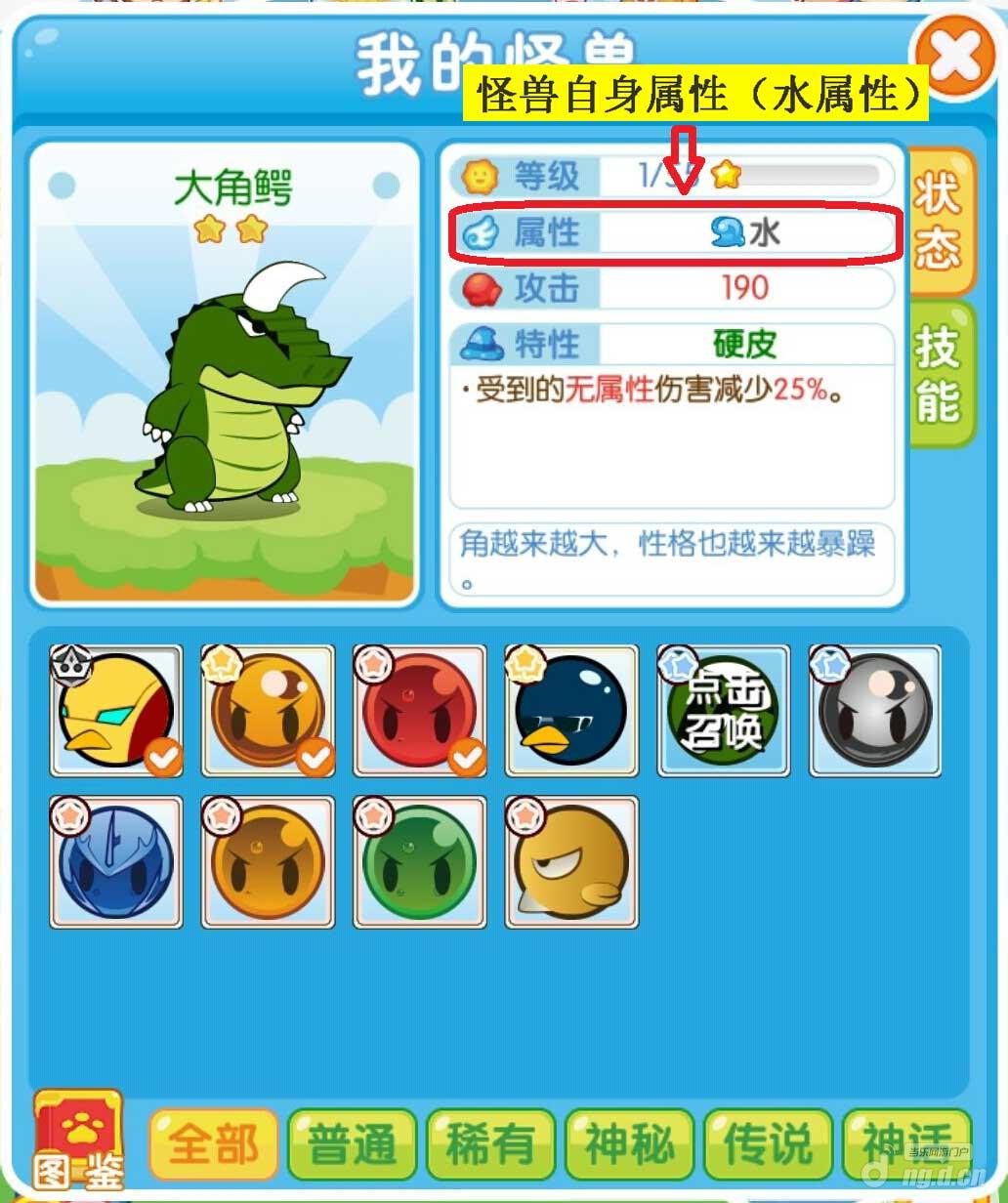Select the blue knight helmet monster
1008x1203 pixels.
[116, 862]
